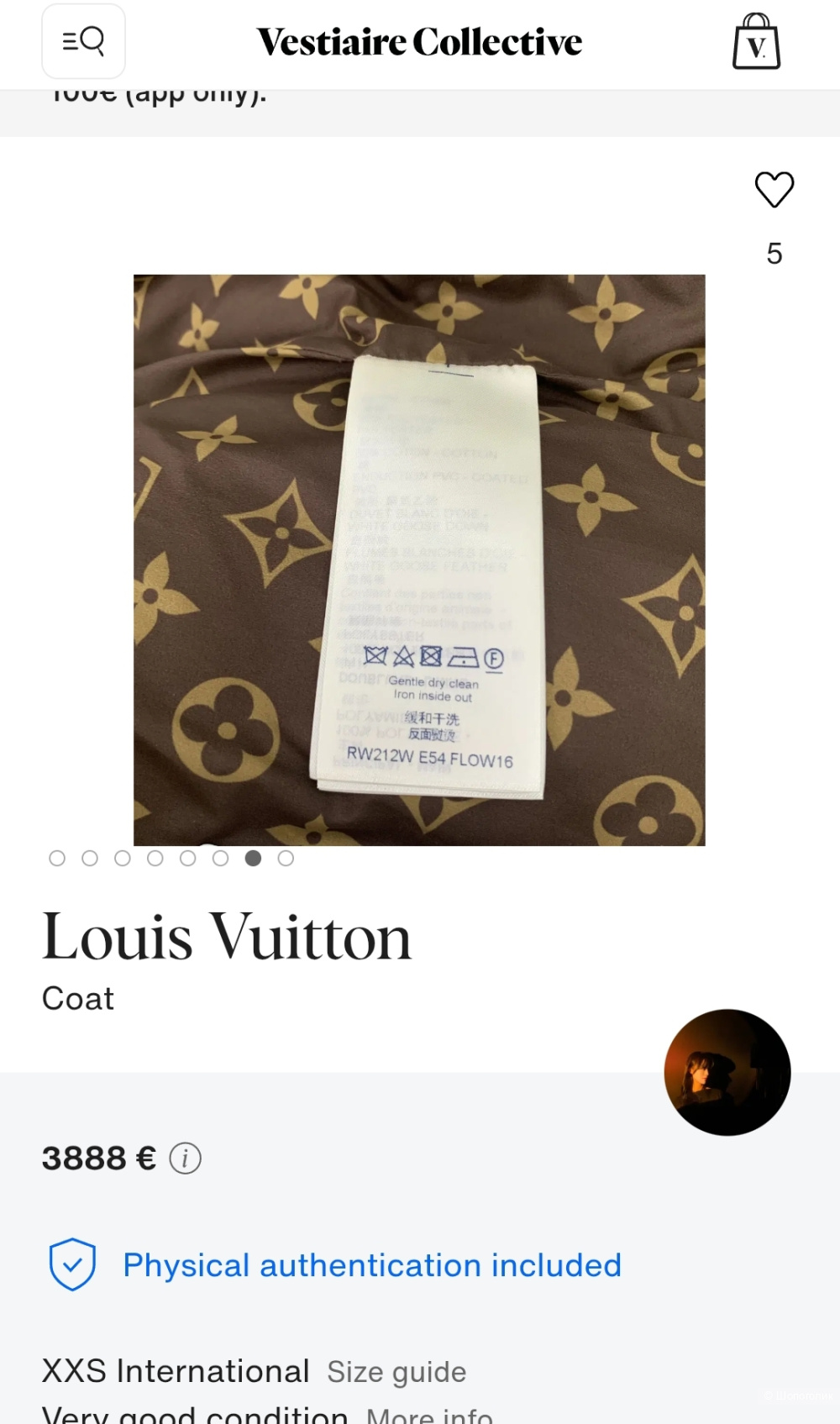Click the blue authentication shield icon

click(71, 1264)
